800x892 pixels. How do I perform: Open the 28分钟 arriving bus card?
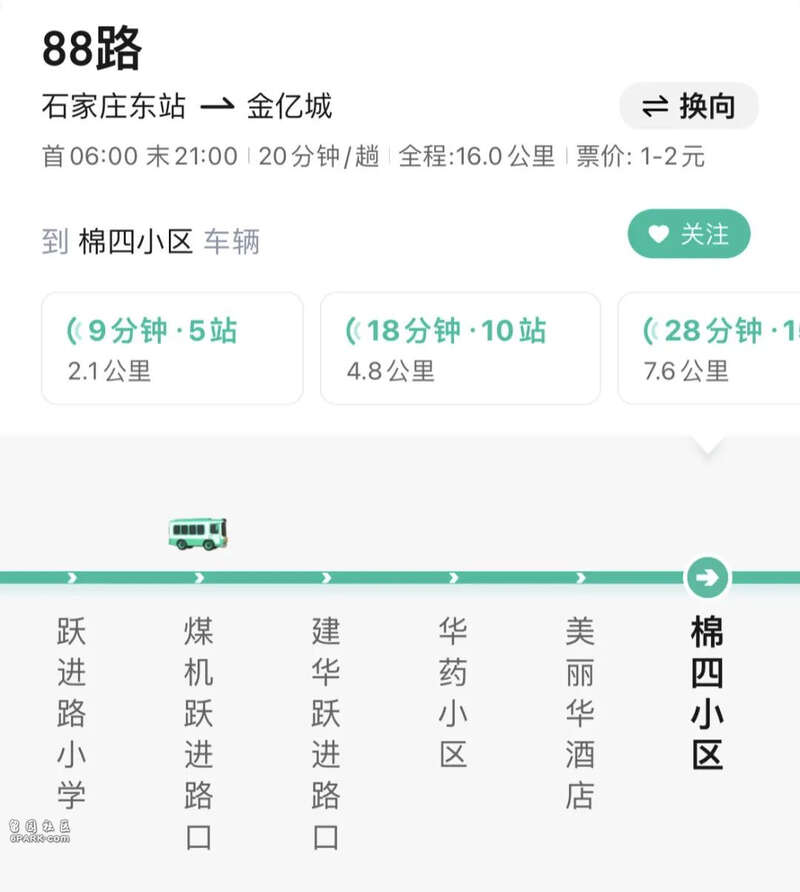click(x=710, y=348)
